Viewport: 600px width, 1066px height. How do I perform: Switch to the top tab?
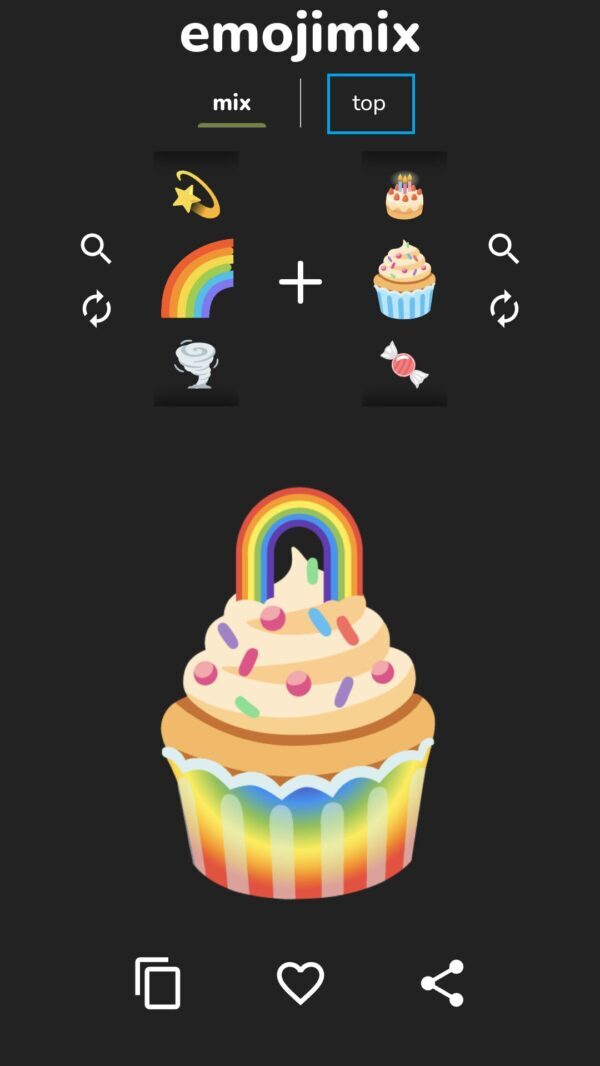370,103
